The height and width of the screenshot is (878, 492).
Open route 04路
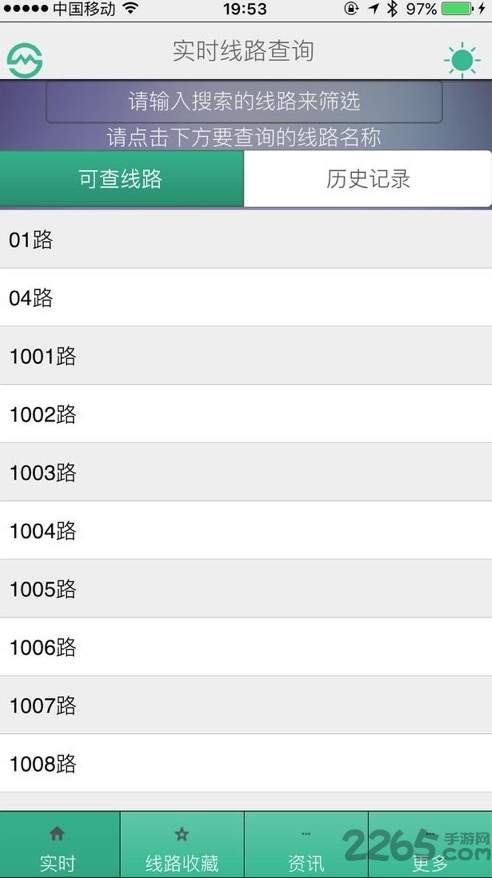coord(246,297)
